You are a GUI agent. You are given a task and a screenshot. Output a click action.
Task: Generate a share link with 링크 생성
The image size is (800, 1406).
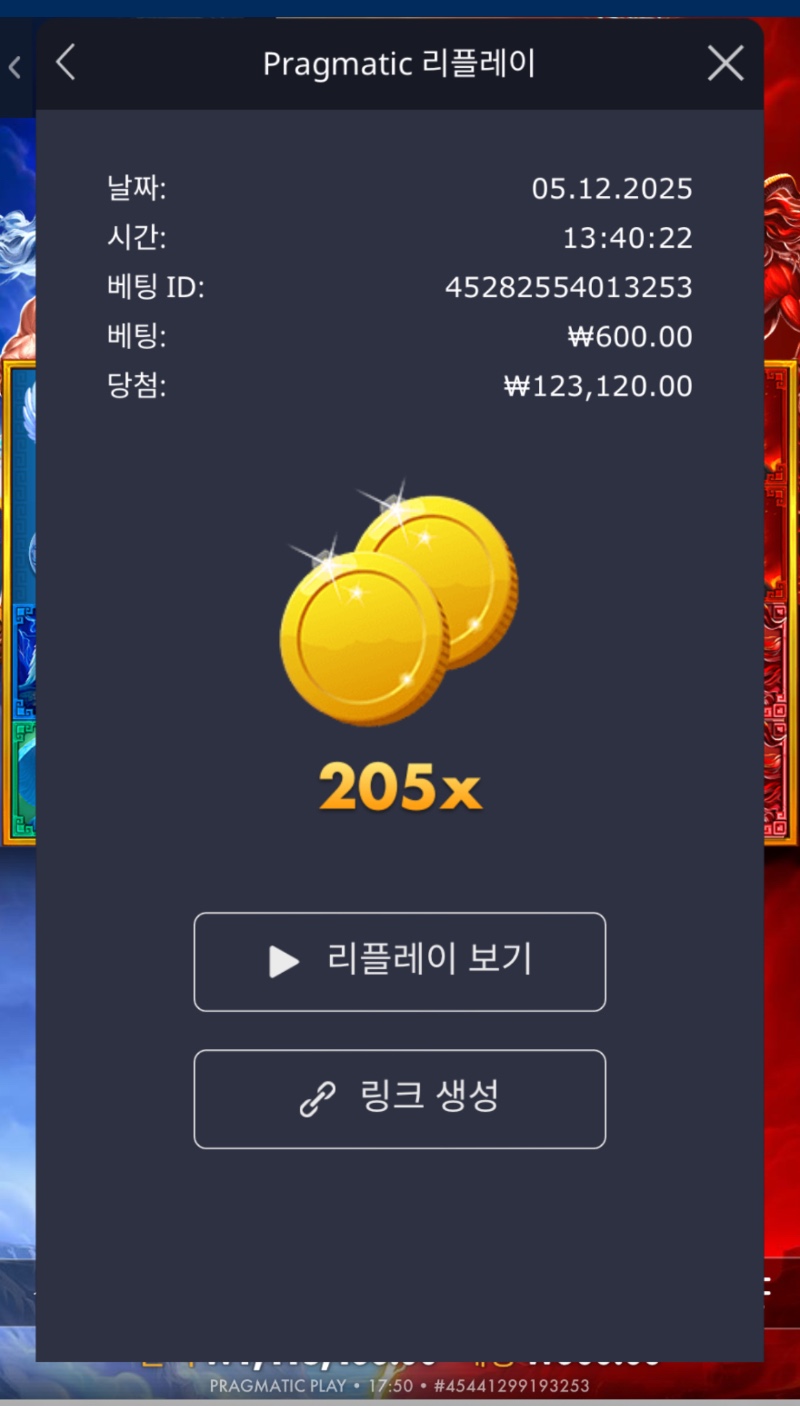pos(399,1098)
